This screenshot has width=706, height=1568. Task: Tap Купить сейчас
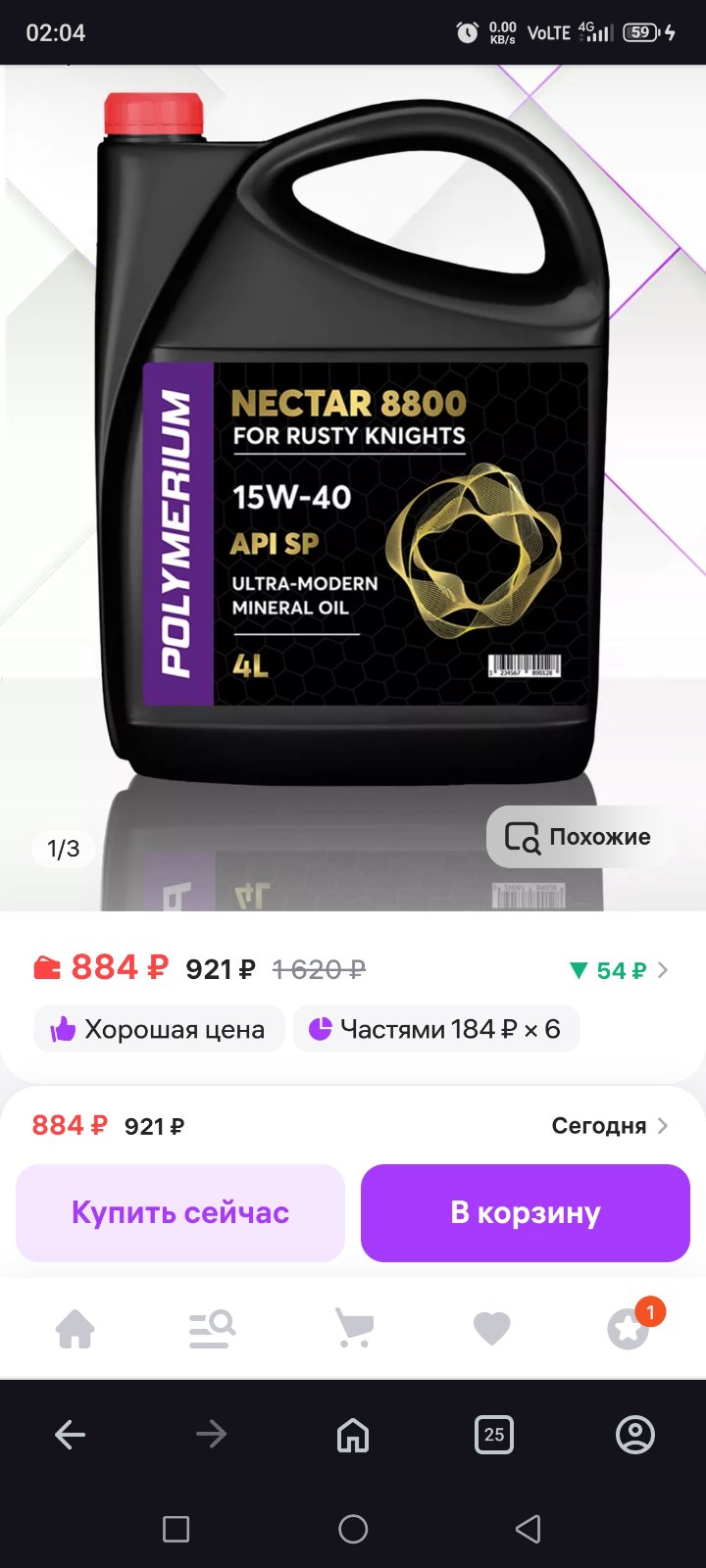[180, 1213]
